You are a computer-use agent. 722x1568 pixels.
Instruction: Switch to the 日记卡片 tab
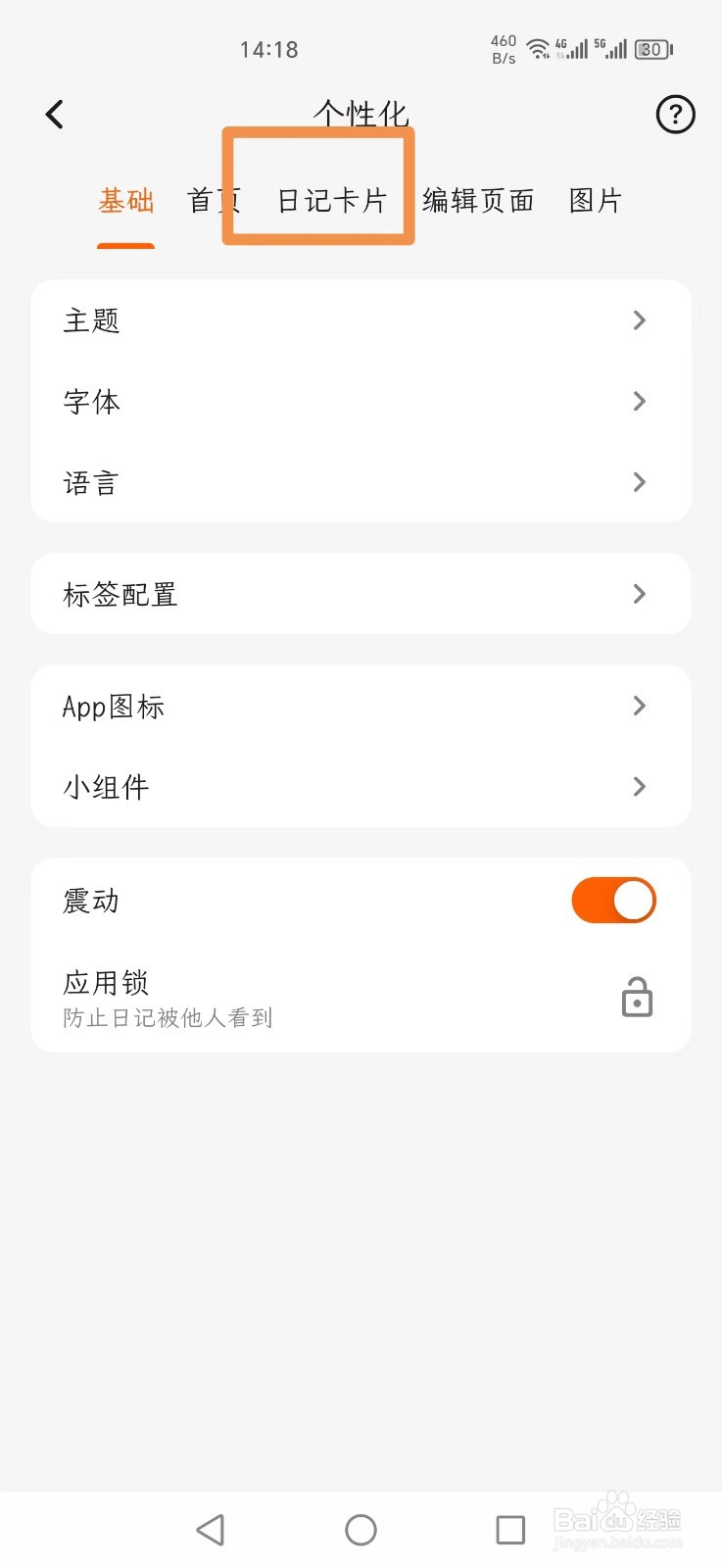330,201
